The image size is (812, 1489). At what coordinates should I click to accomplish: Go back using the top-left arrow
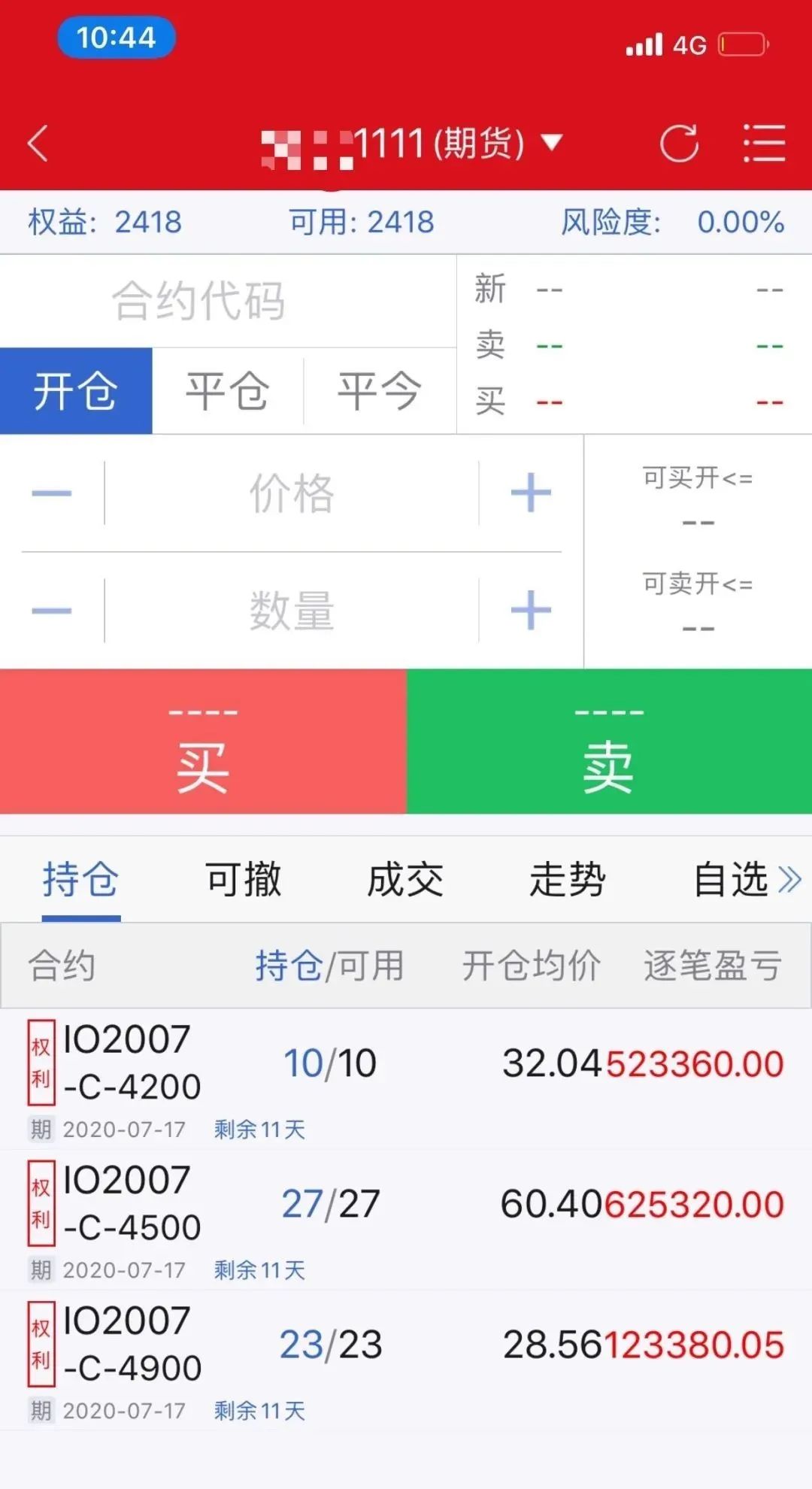tap(38, 144)
